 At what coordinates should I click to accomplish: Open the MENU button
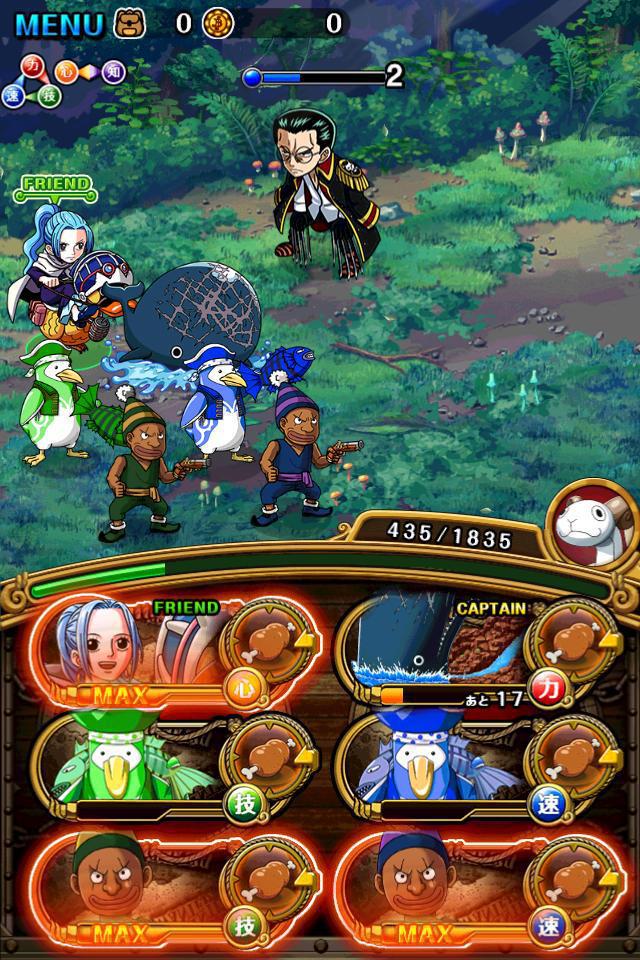[x=58, y=23]
